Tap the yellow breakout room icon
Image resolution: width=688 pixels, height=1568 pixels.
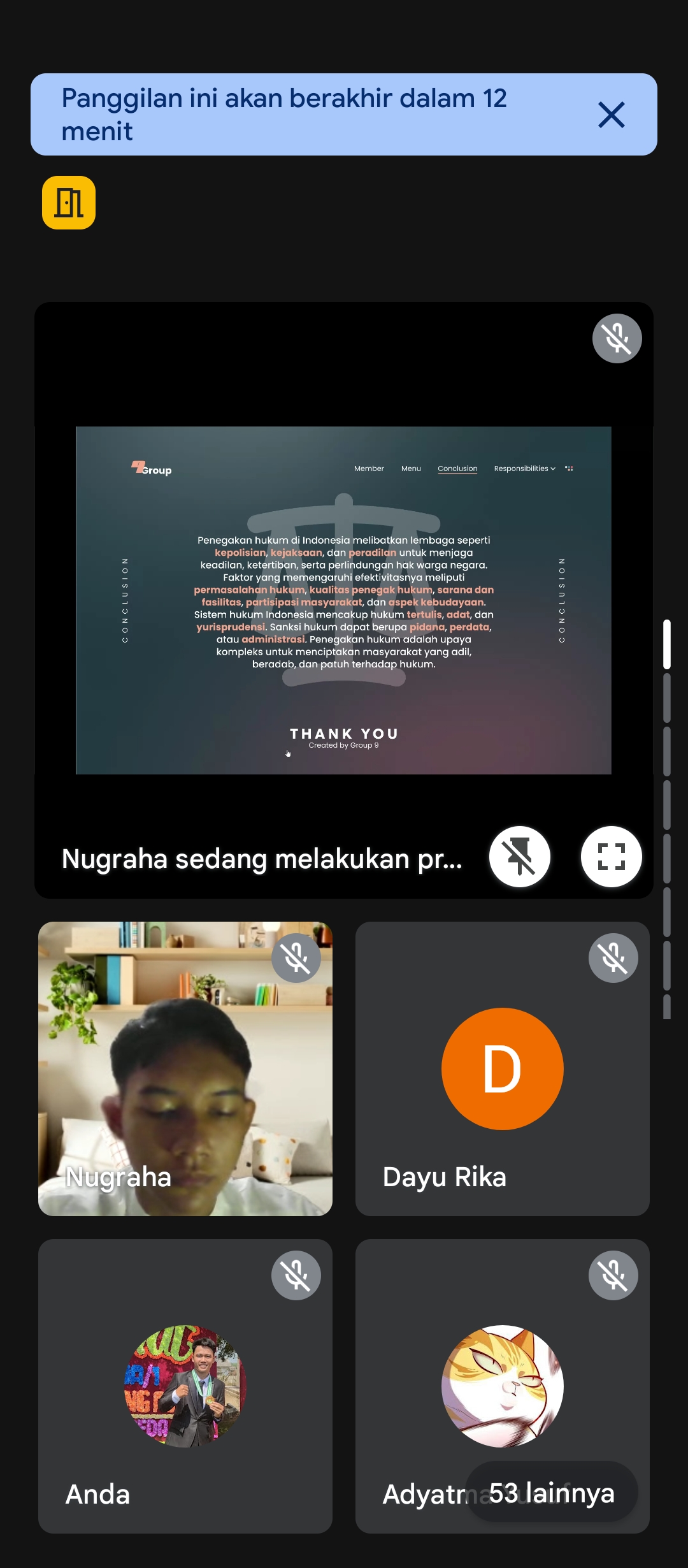69,203
